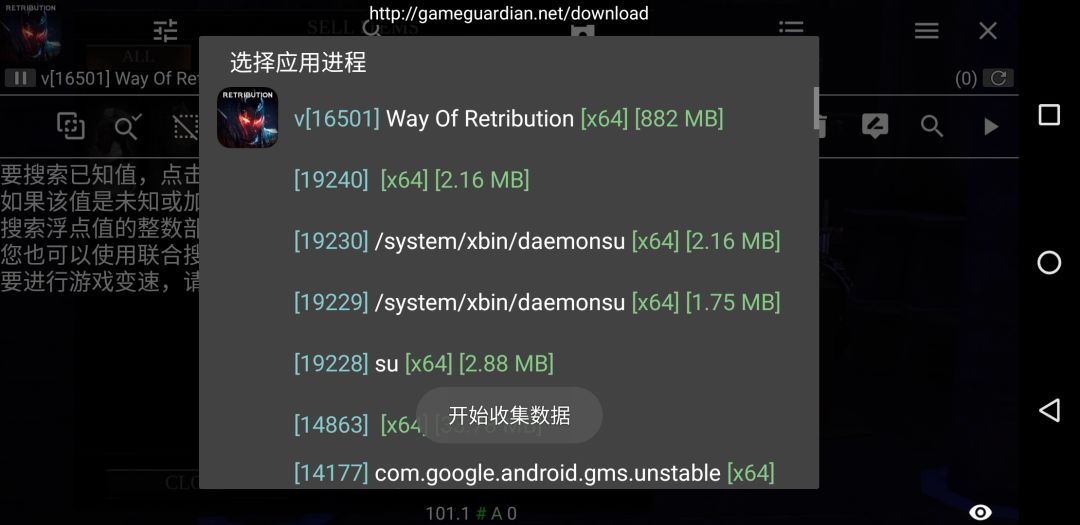Select process 19240
The width and height of the screenshot is (1080, 525).
[411, 180]
